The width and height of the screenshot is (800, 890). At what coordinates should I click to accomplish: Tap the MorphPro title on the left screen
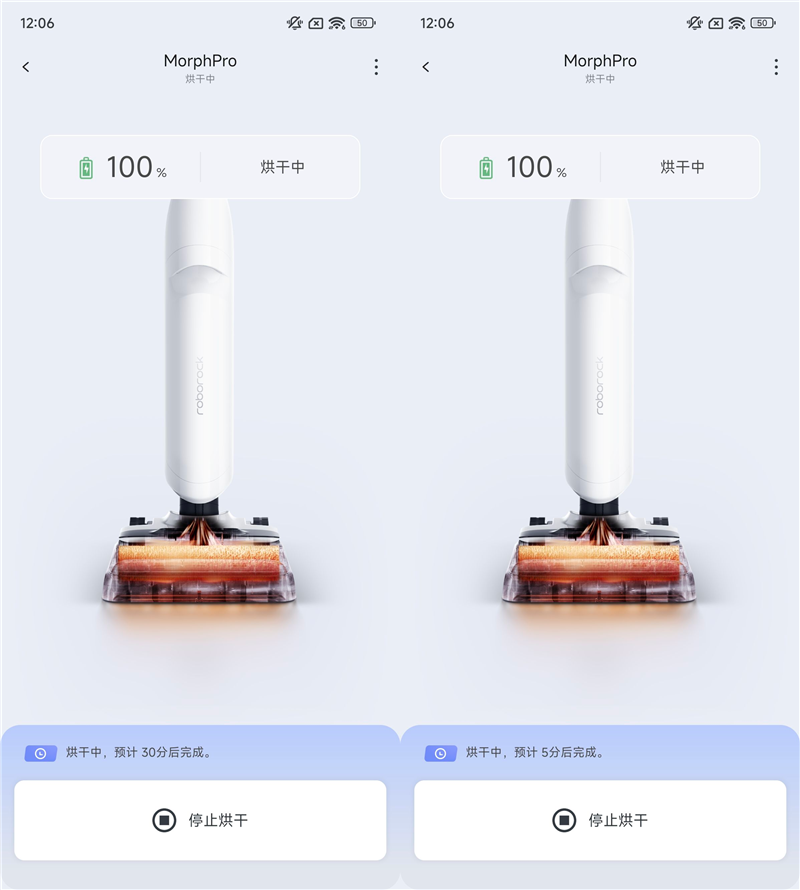tap(200, 61)
